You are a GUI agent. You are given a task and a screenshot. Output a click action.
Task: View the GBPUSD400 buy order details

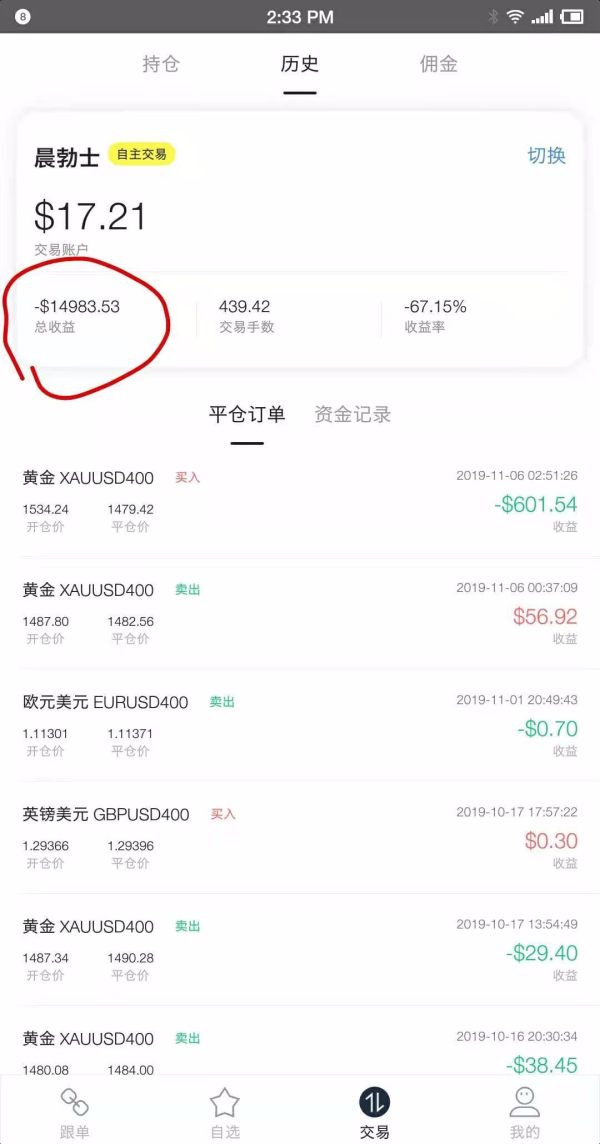300,837
